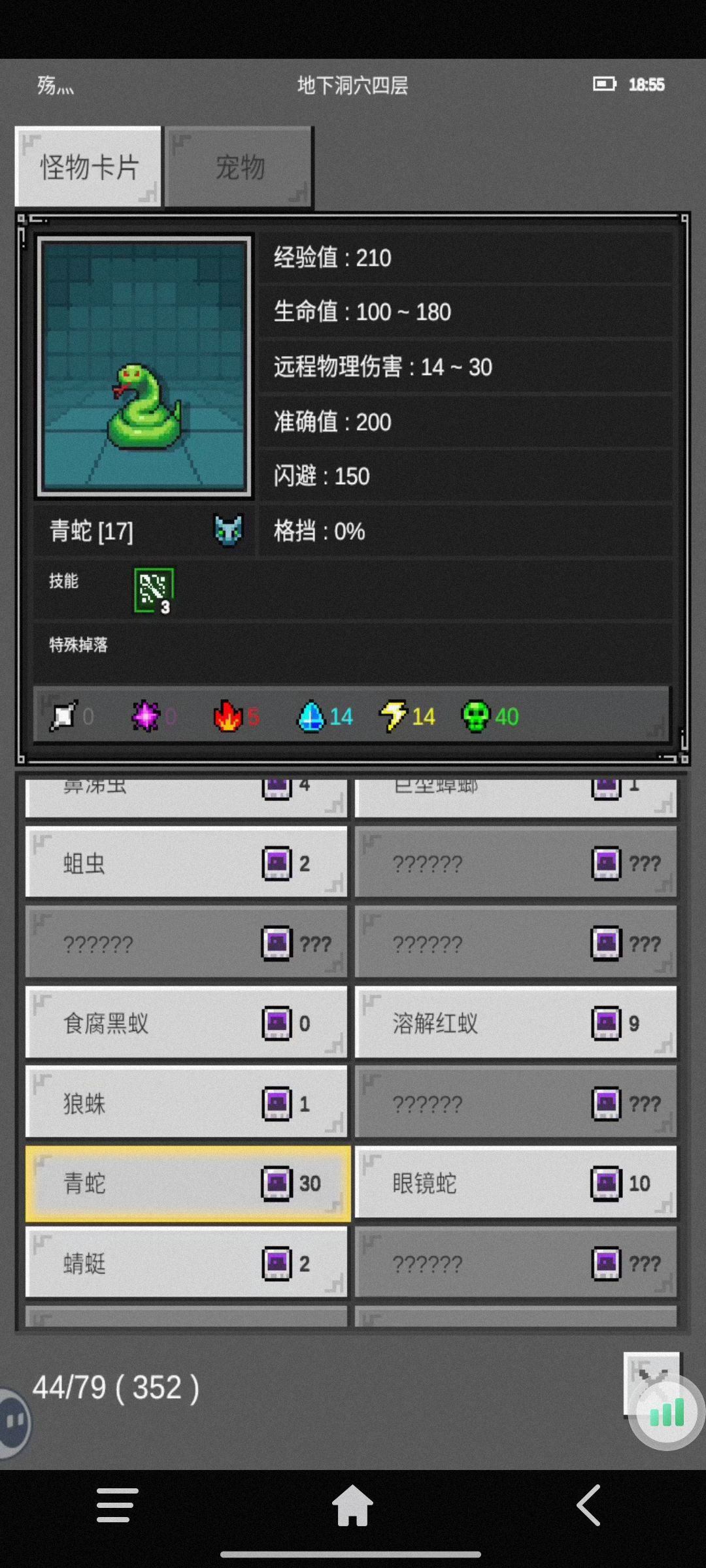Click the lightning resistance icon showing 14
Viewport: 706px width, 1568px height.
click(x=393, y=716)
